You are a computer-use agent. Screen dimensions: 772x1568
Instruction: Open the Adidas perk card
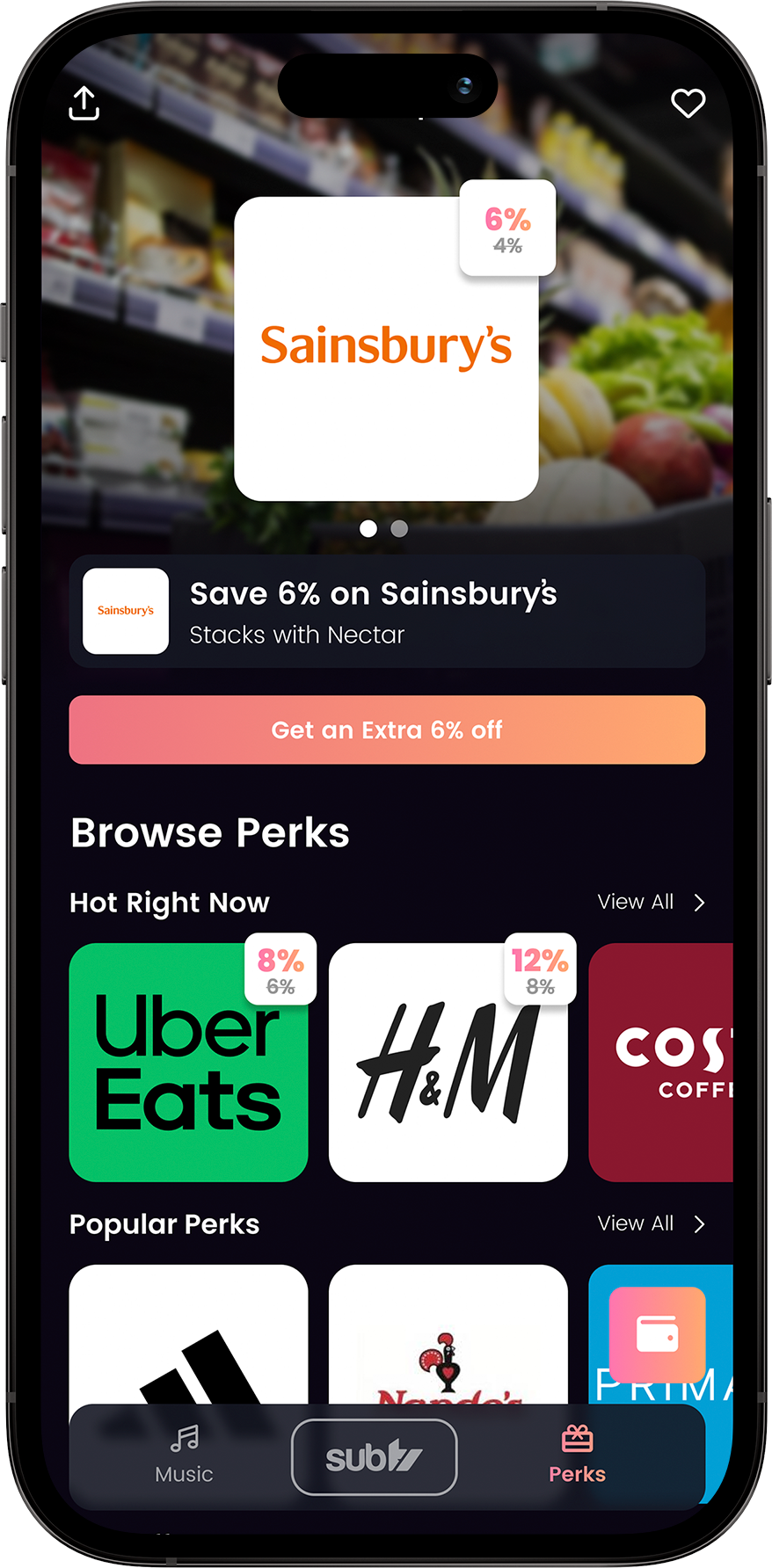188,1334
